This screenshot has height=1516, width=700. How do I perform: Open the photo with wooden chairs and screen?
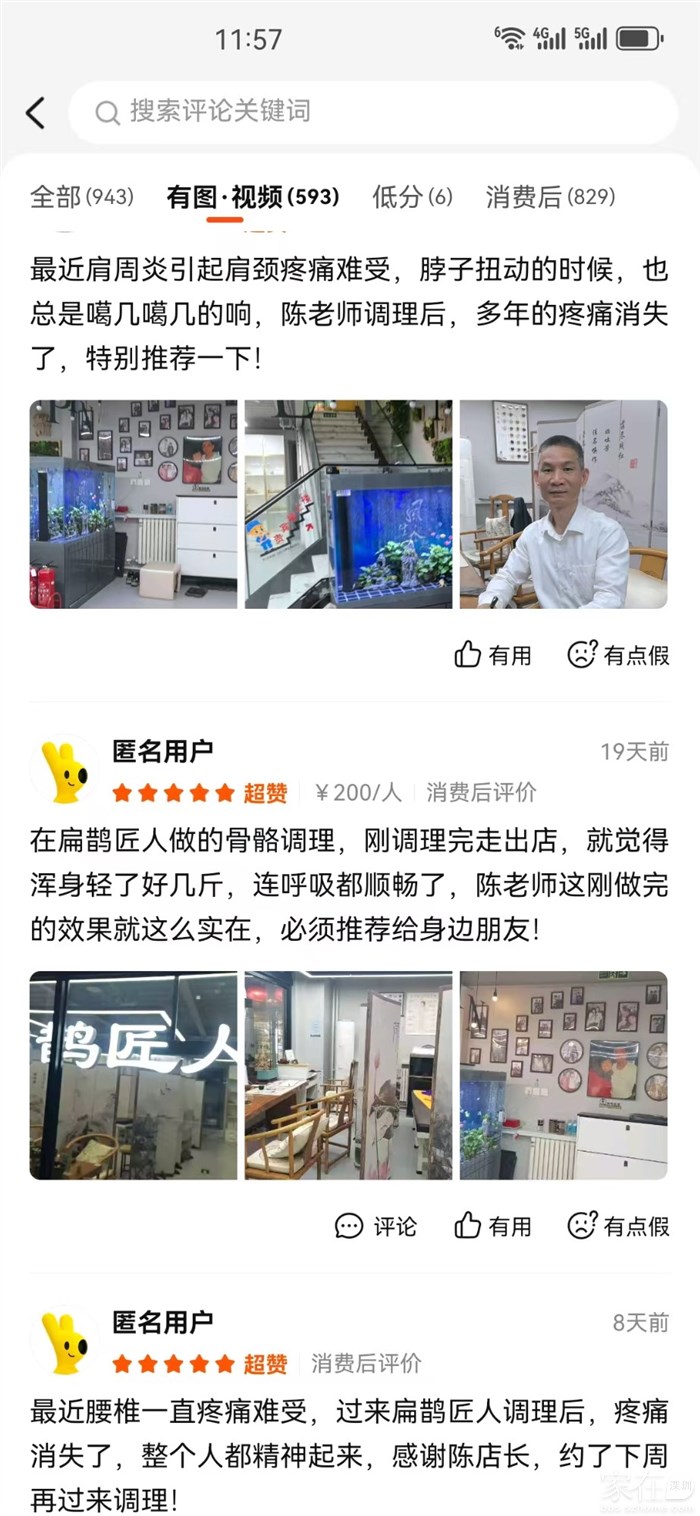coord(348,1075)
